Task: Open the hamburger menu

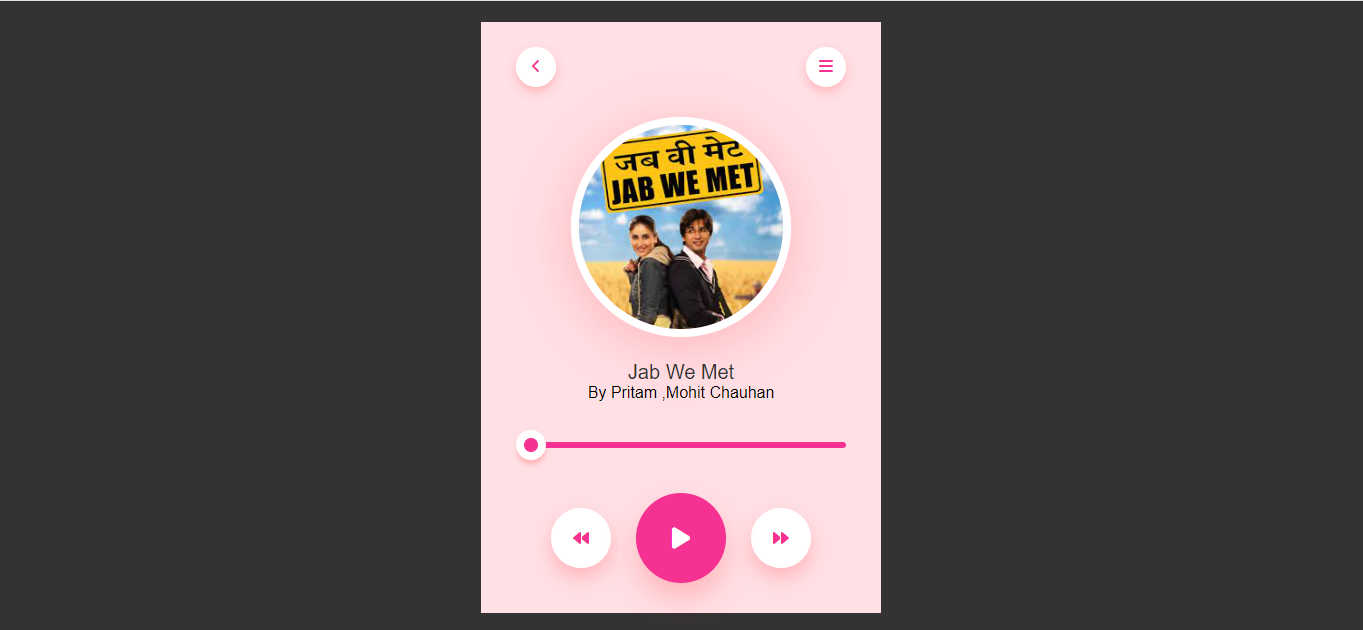Action: pyautogui.click(x=826, y=67)
